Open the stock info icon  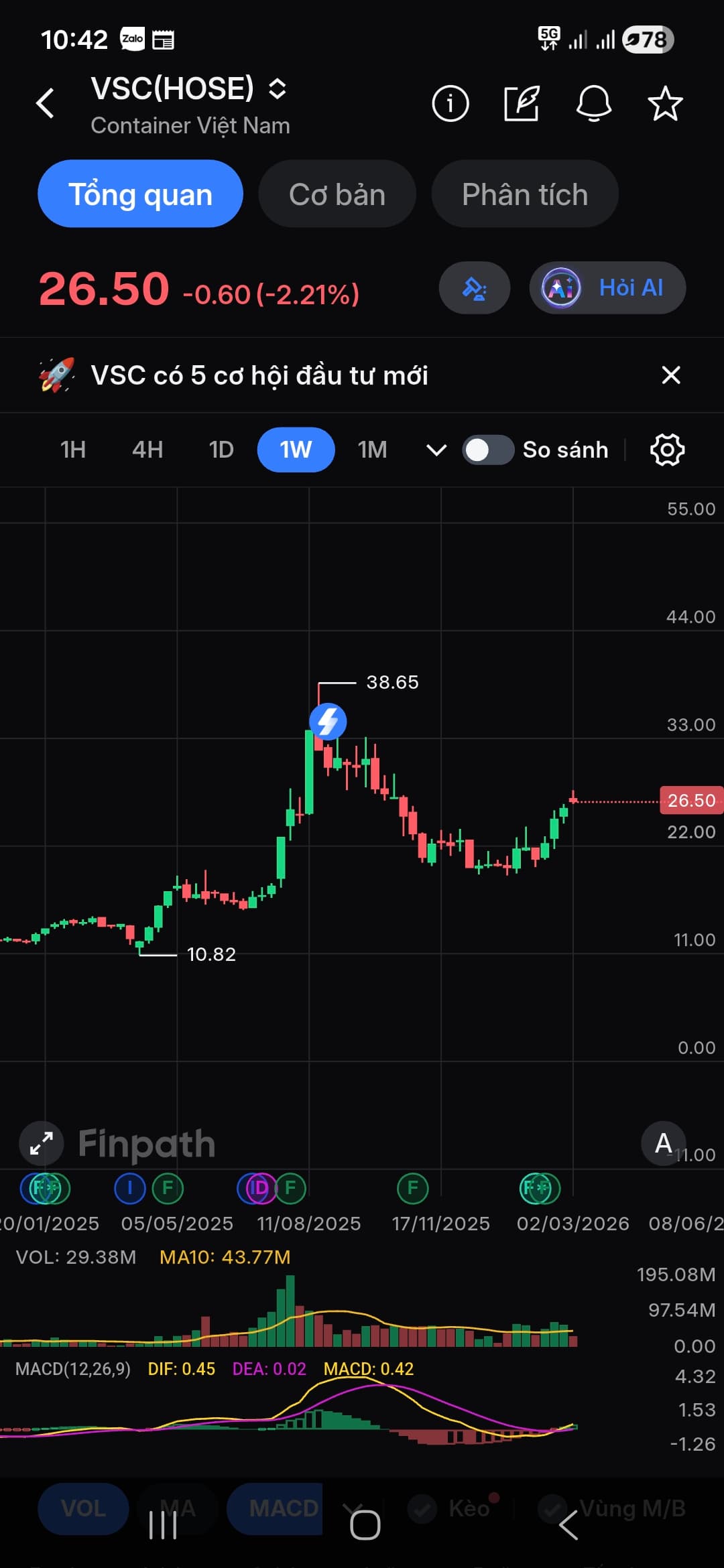coord(450,104)
